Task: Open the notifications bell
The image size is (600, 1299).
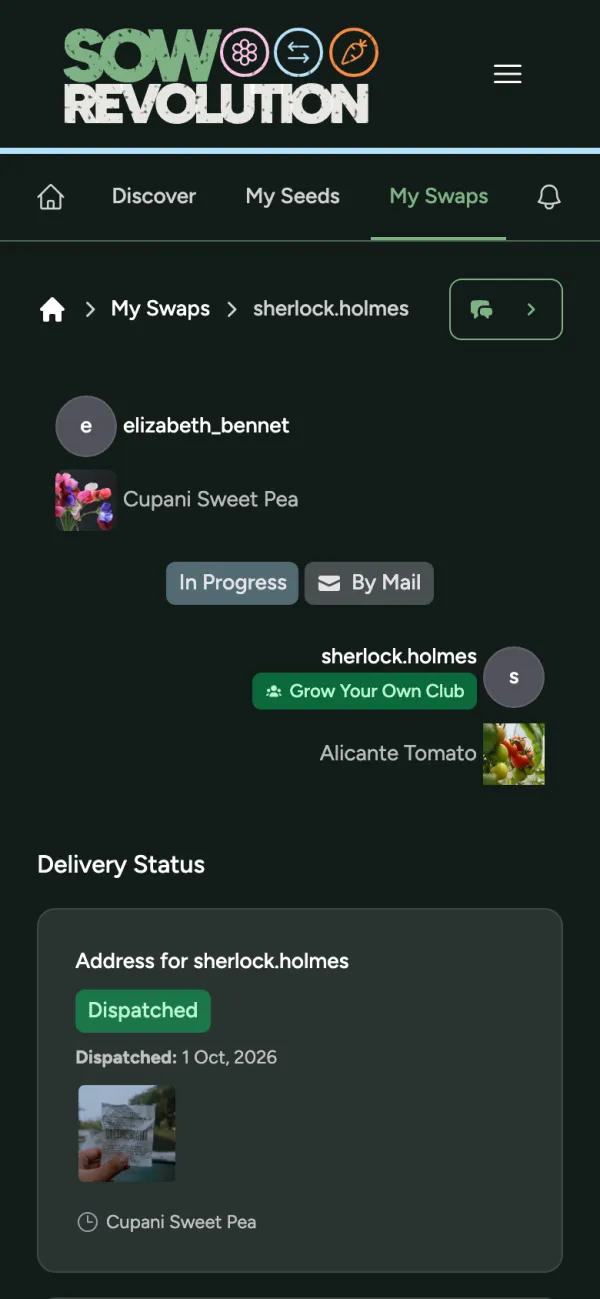Action: pos(549,196)
